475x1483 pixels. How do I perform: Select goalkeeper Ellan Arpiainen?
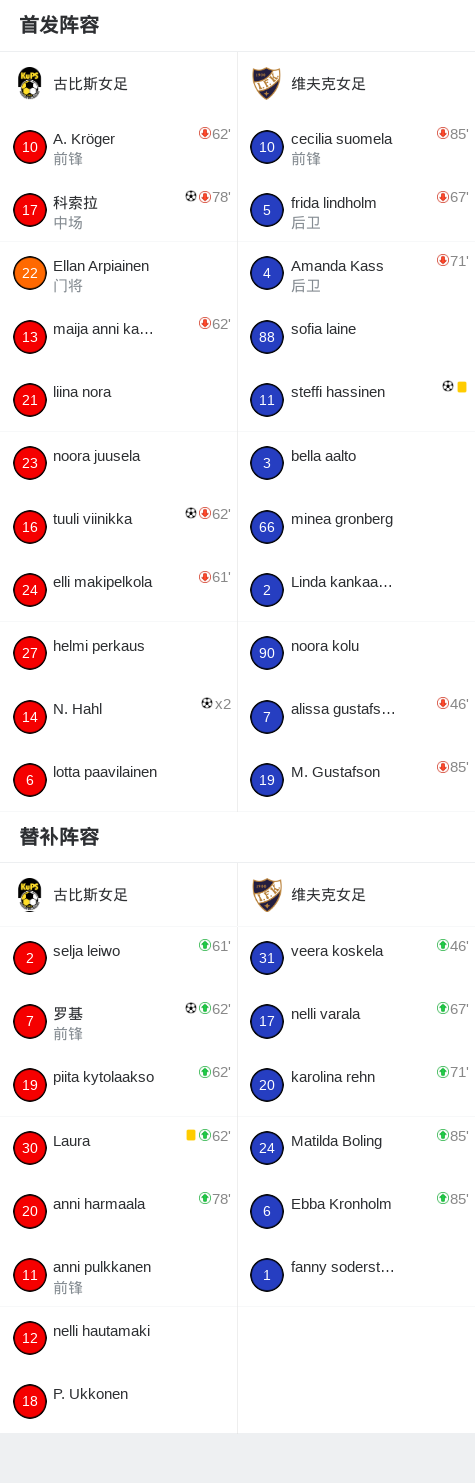pyautogui.click(x=118, y=274)
